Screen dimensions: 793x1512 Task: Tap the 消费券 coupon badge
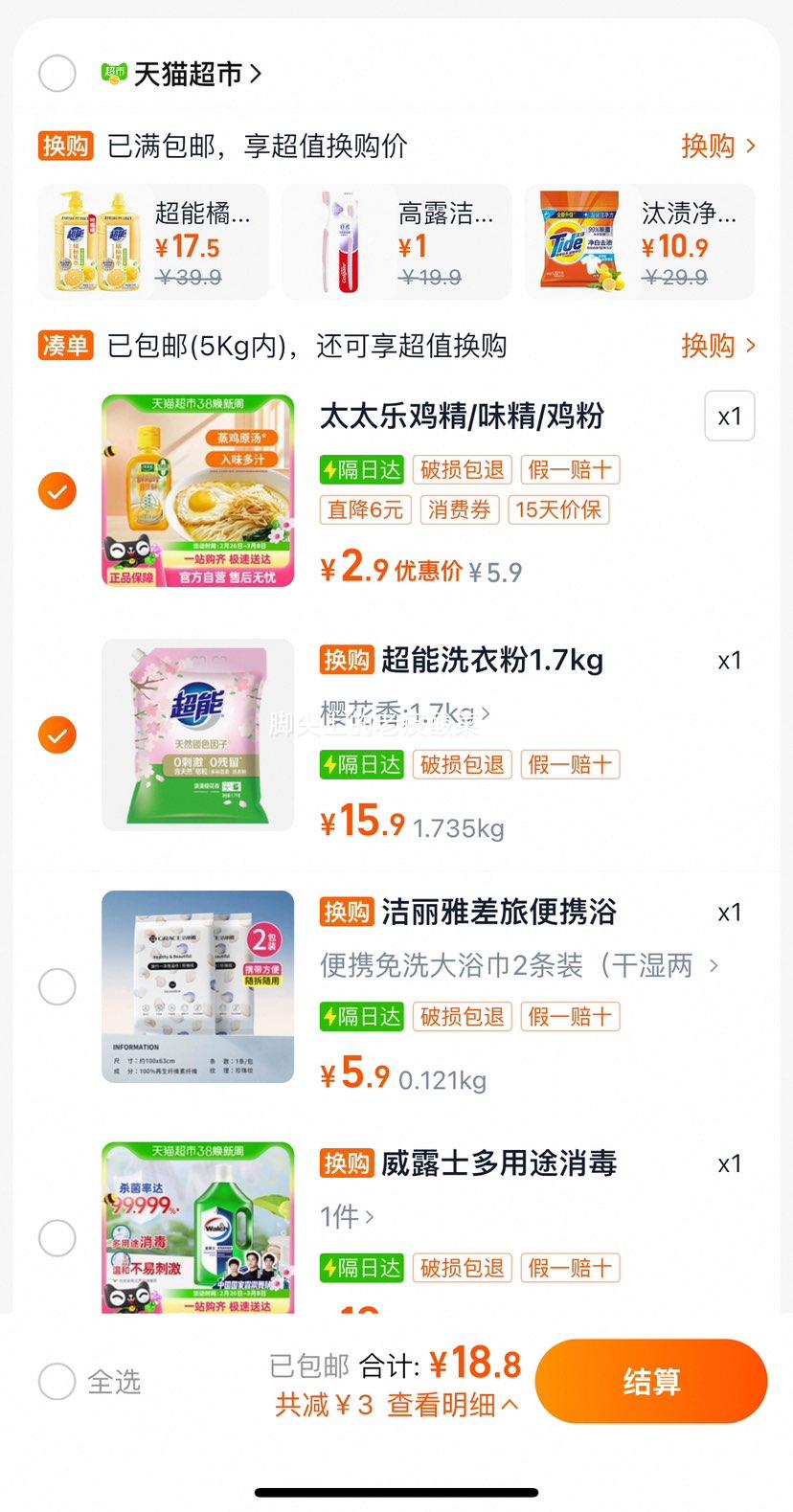(x=460, y=509)
